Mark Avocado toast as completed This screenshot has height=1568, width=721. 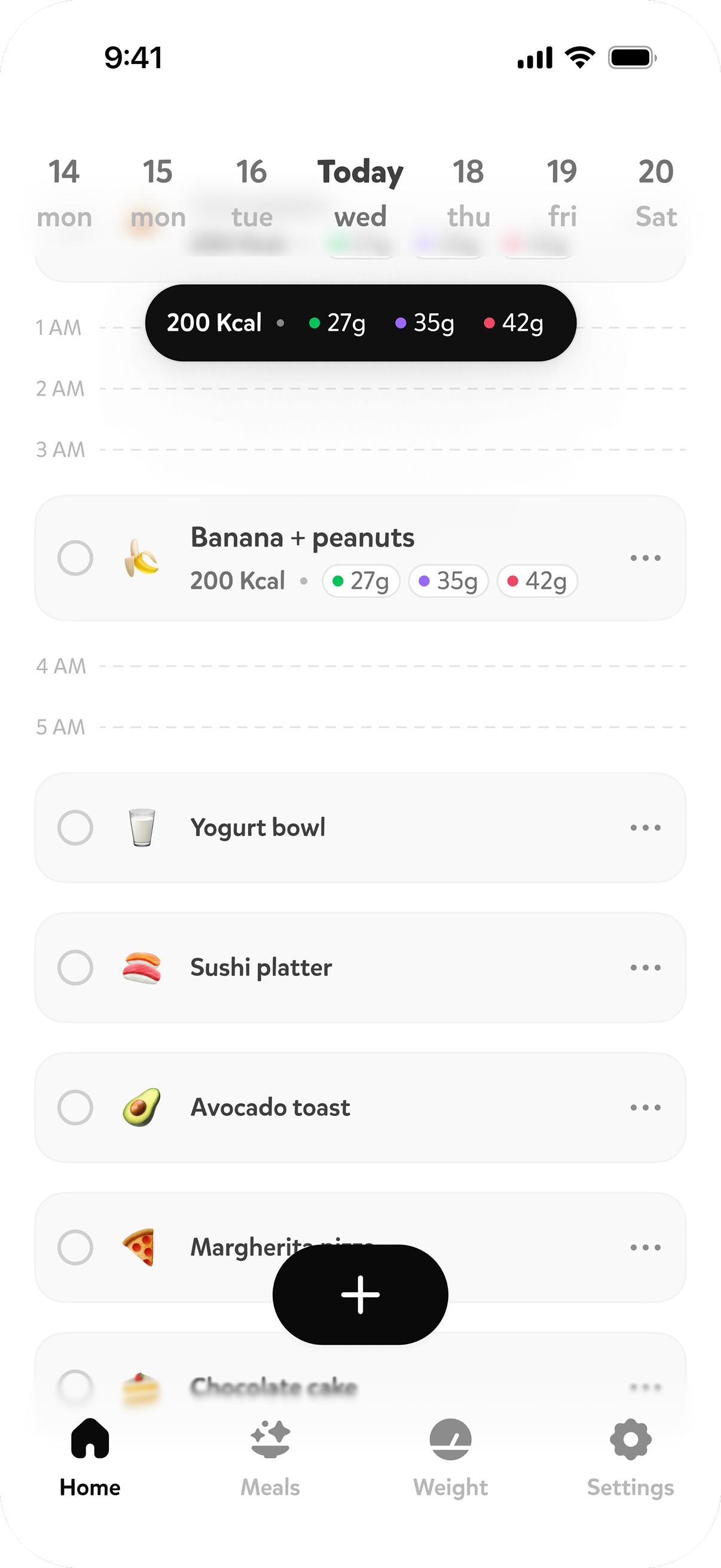(x=75, y=1107)
